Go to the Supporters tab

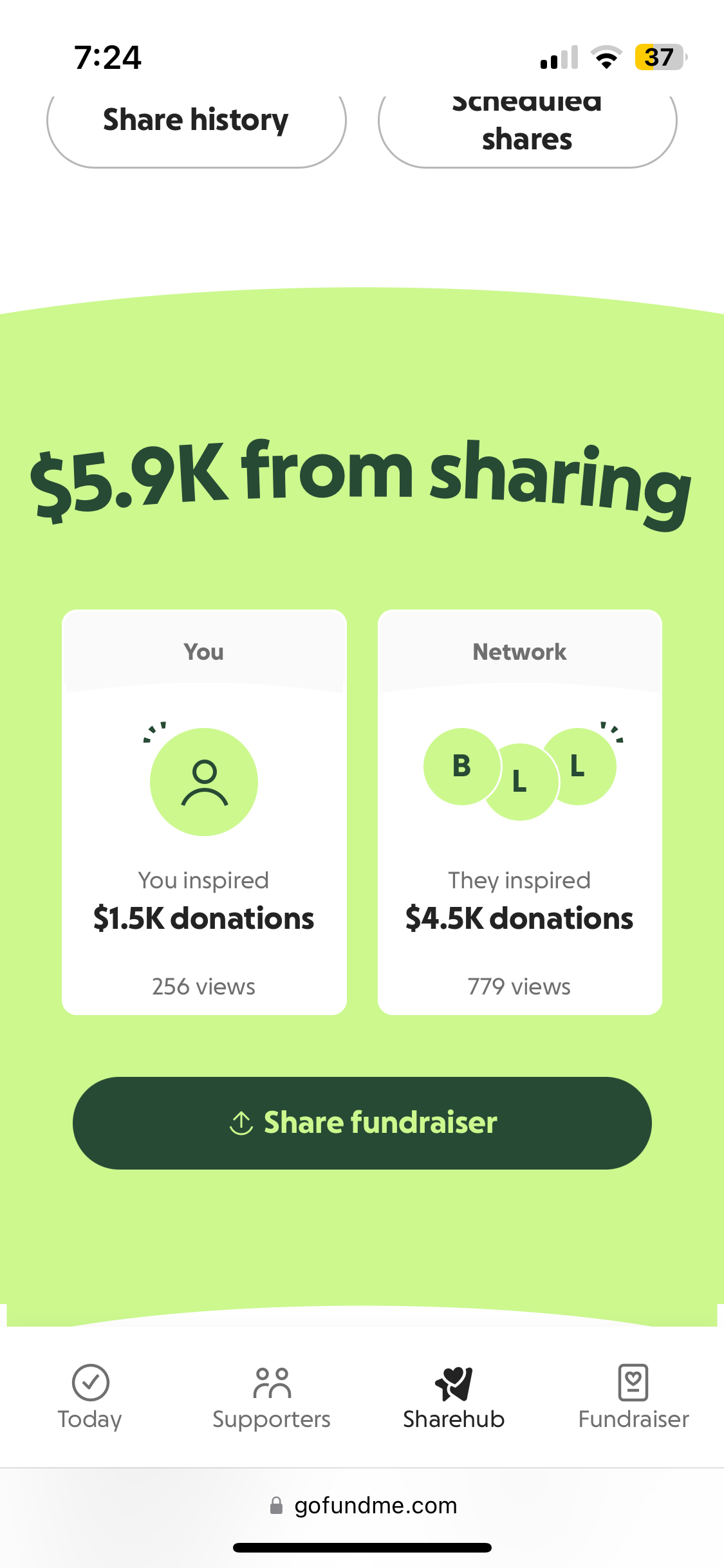point(272,1394)
